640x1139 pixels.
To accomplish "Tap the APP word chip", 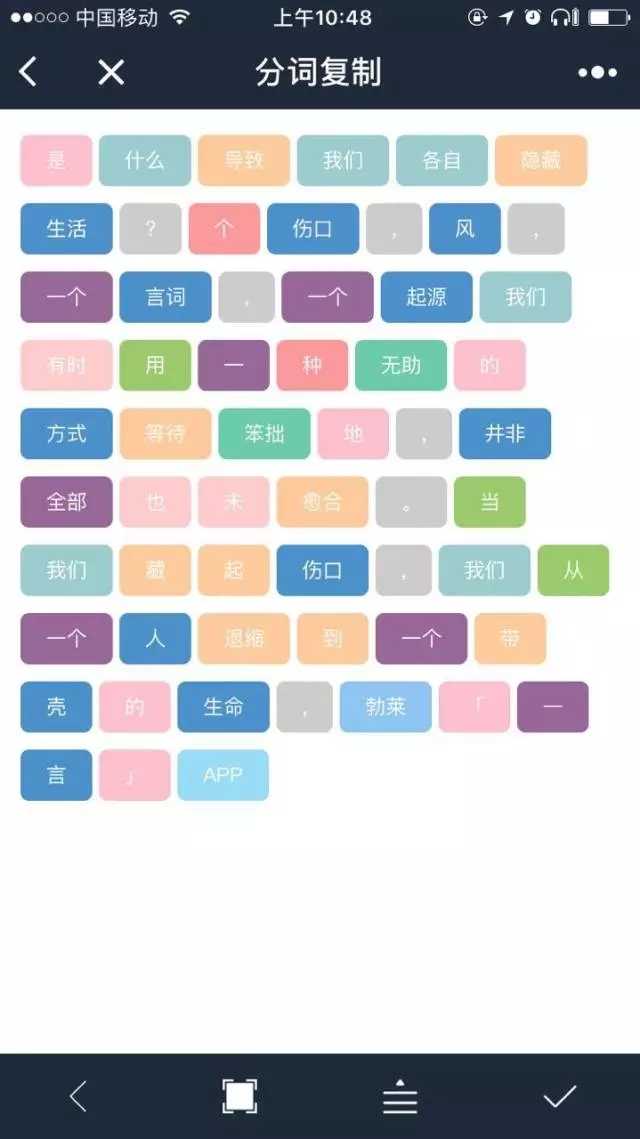I will (x=223, y=775).
